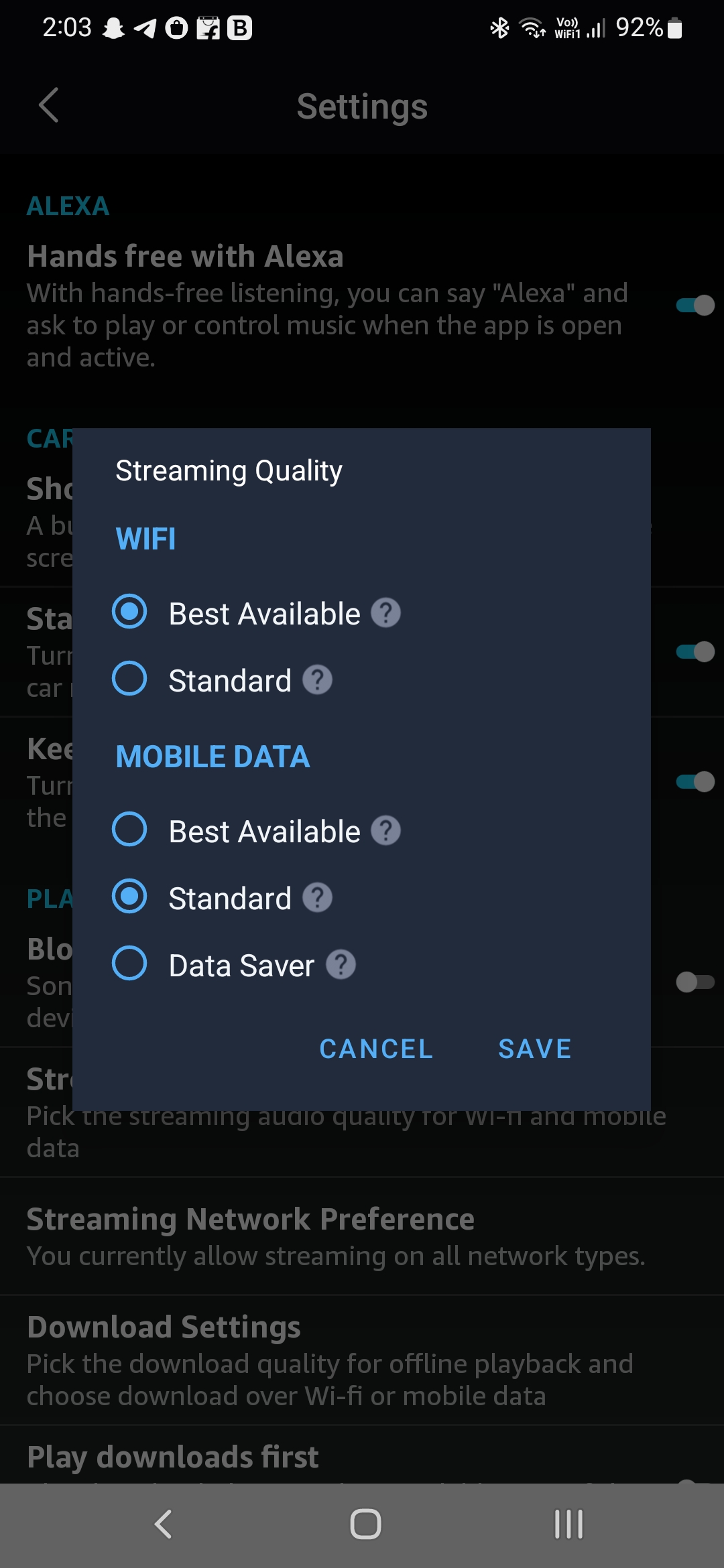Open help for WIFI Standard
Screen dimensions: 724x1568
click(317, 679)
